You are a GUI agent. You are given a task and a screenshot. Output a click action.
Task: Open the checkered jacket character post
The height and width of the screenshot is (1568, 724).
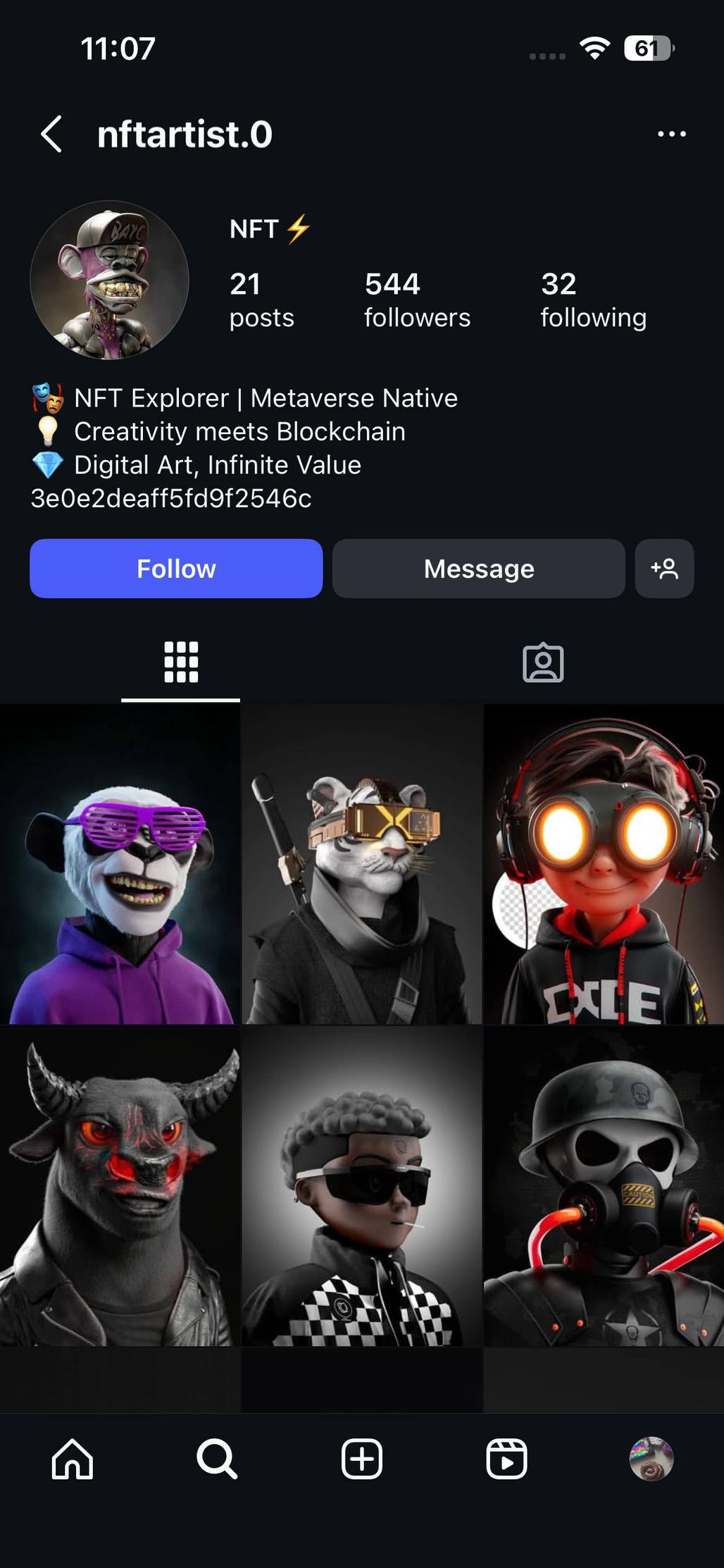(362, 1186)
